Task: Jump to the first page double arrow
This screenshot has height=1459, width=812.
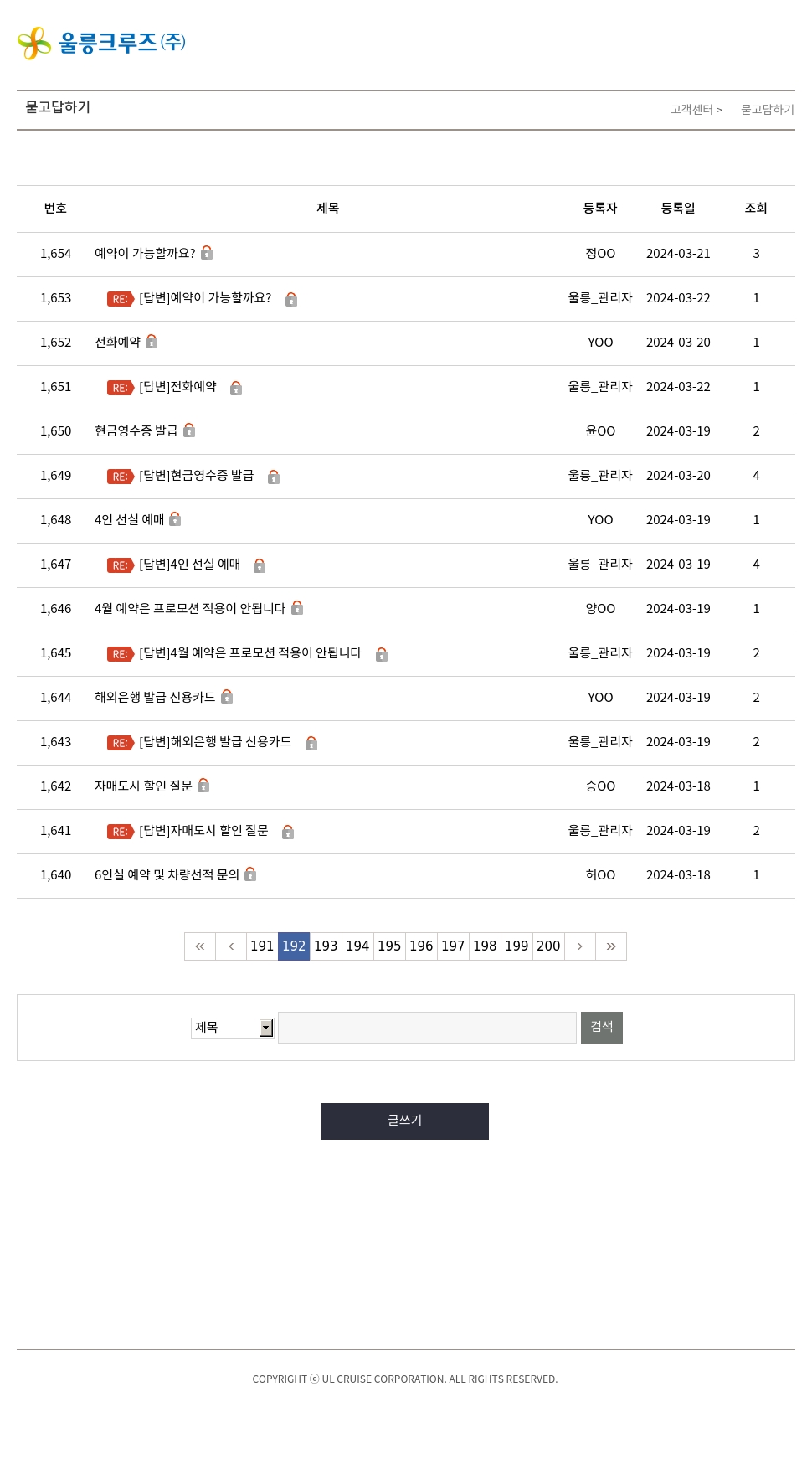Action: pos(200,946)
